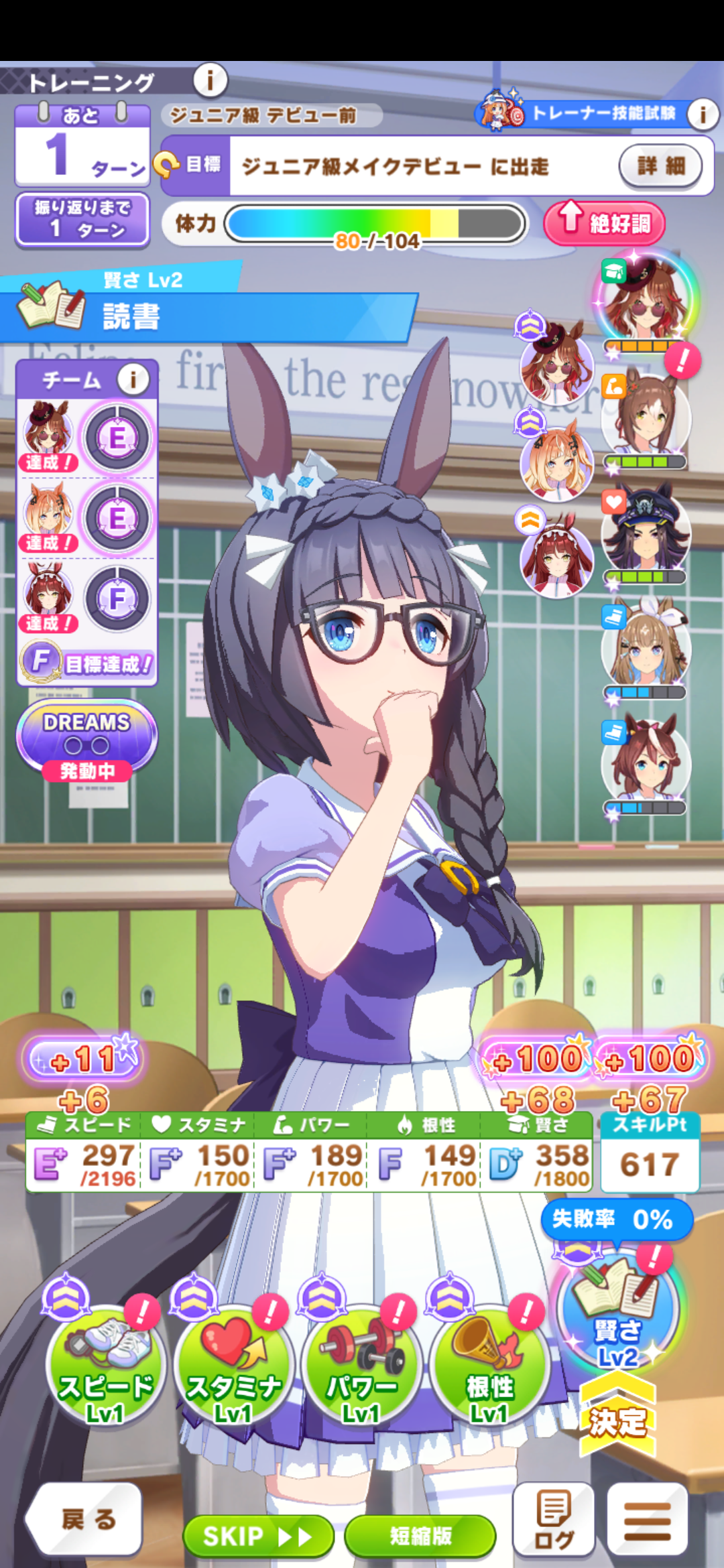
Task: Open the チーム info icon
Action: point(133,380)
